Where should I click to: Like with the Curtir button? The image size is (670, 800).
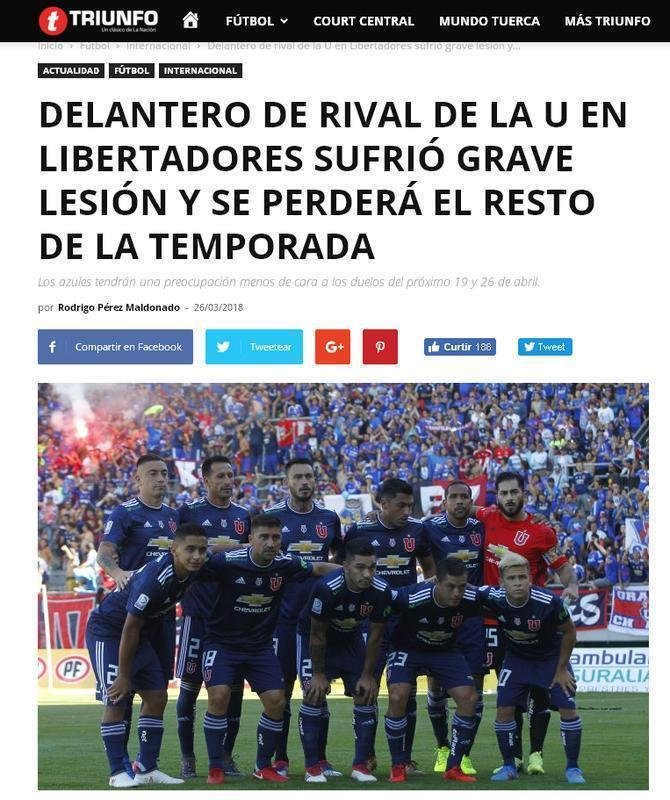click(459, 347)
